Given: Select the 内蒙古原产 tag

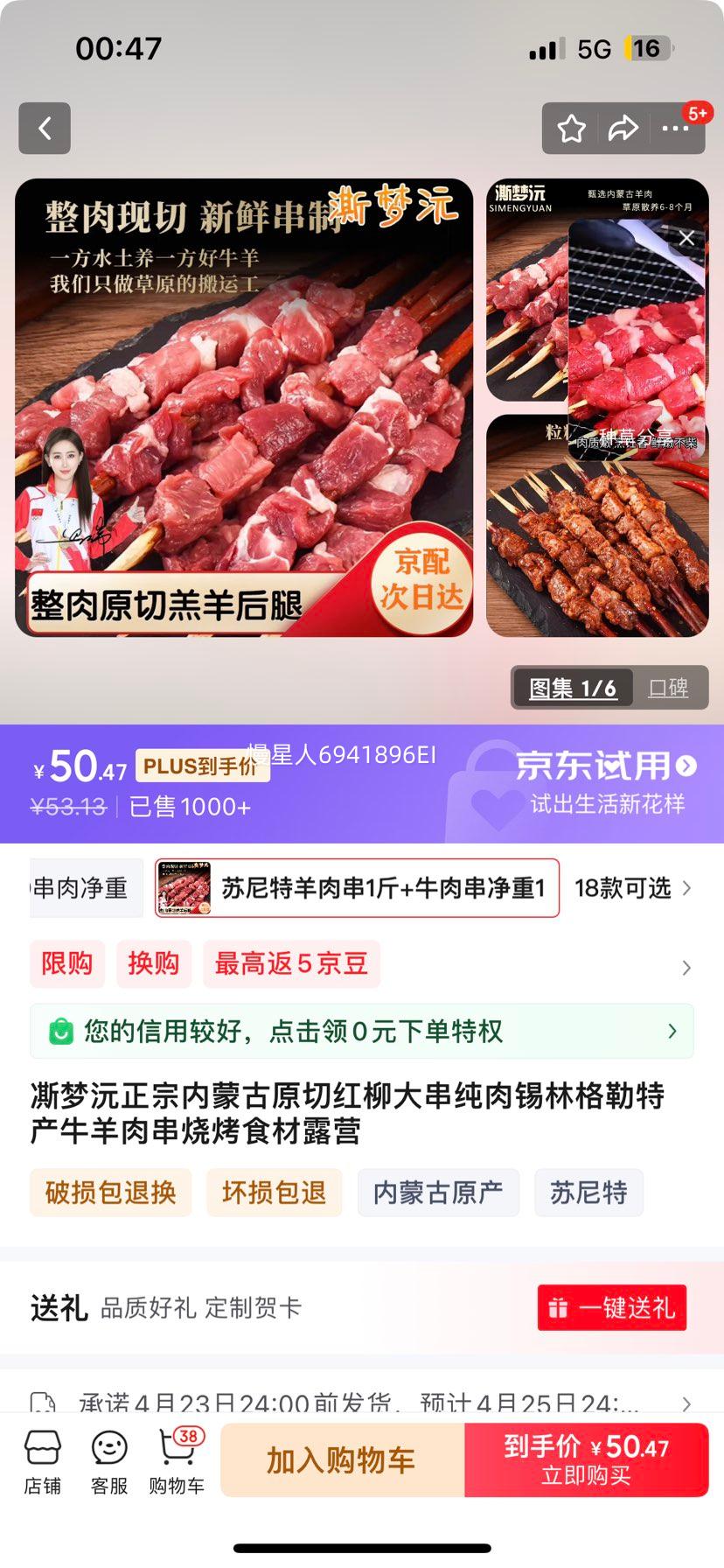Looking at the screenshot, I should [437, 1192].
